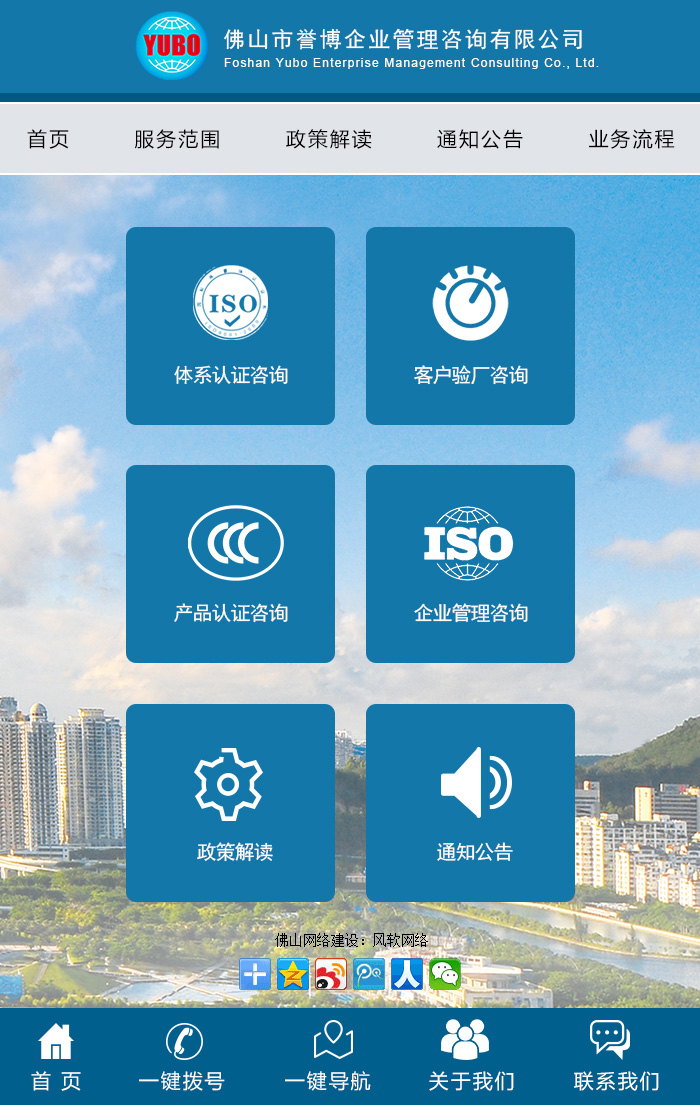Call using 一键拨号 in the bottom bar
Screen dimensions: 700x1105
tap(182, 1058)
